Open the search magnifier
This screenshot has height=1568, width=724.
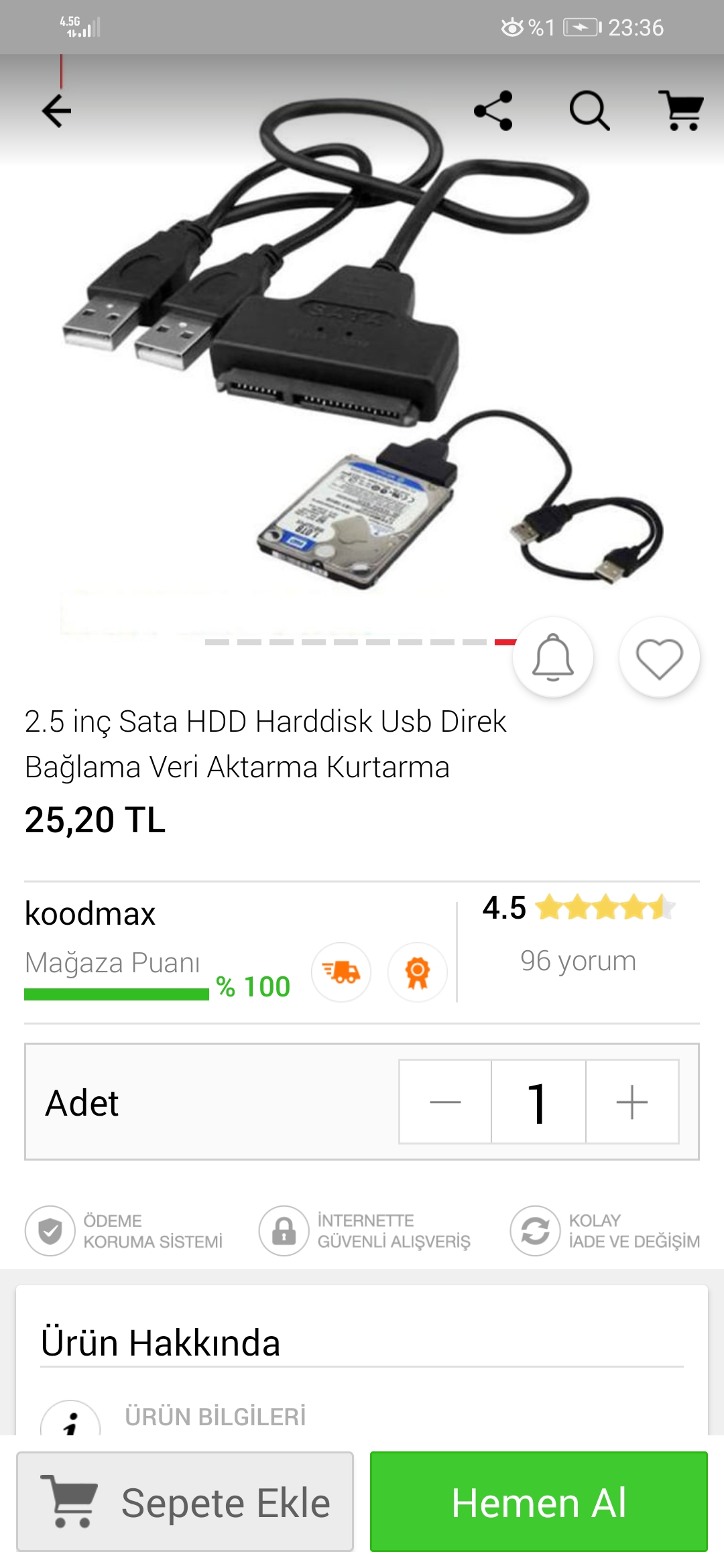pyautogui.click(x=589, y=111)
